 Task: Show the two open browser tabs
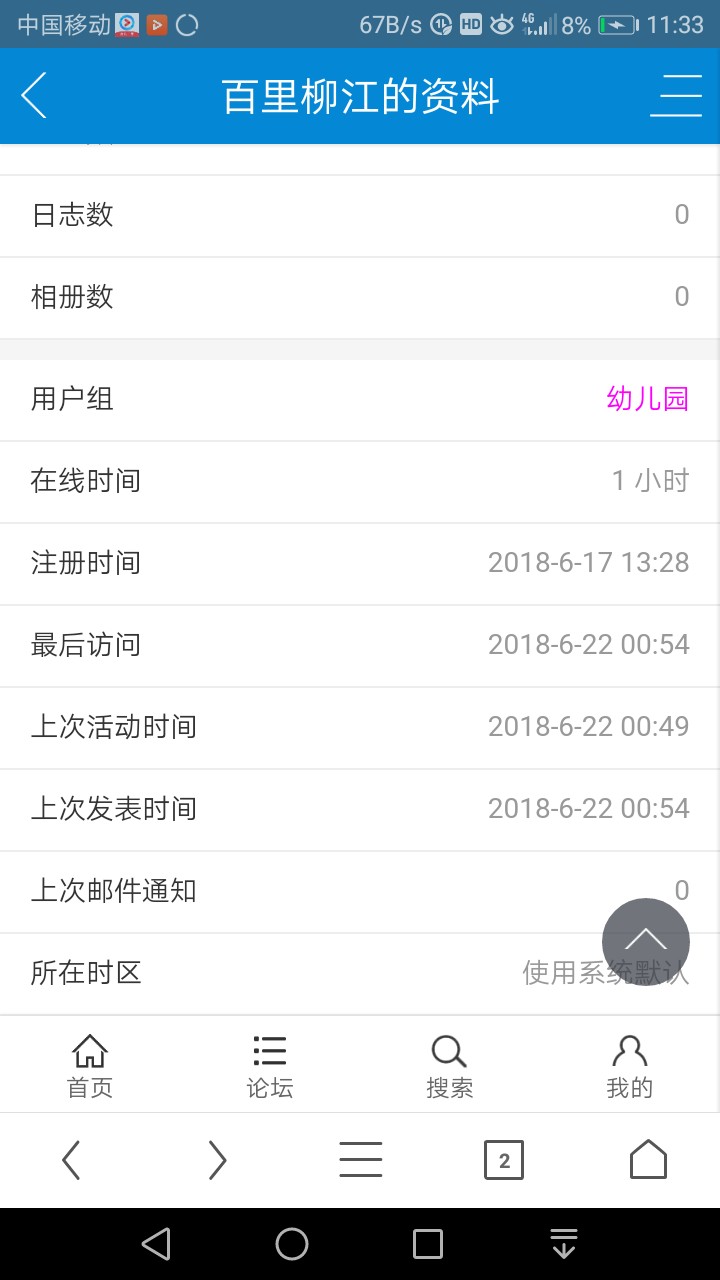504,1160
